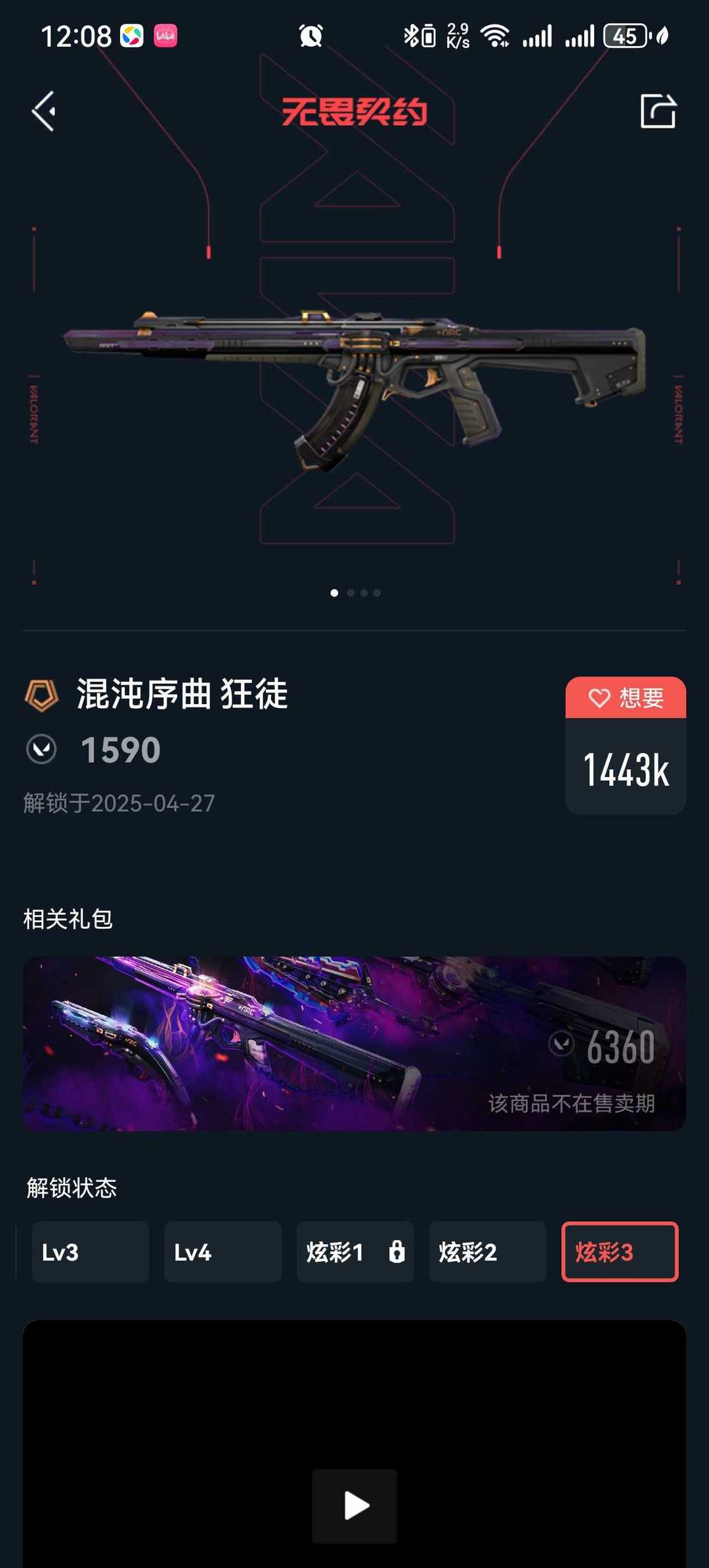Select the 炫彩3 variant
Image resolution: width=709 pixels, height=1568 pixels.
pyautogui.click(x=620, y=1251)
